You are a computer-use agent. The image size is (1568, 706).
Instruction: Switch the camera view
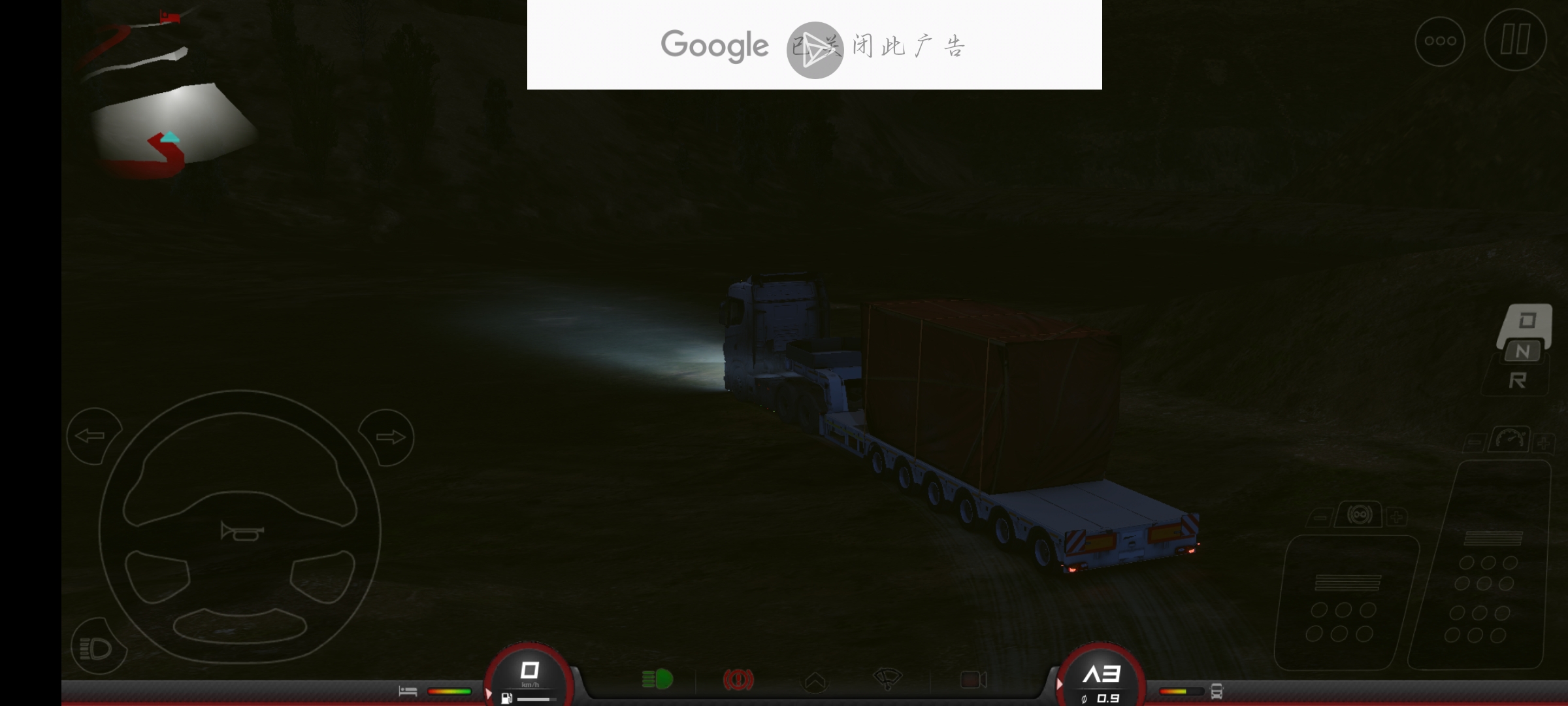(973, 680)
